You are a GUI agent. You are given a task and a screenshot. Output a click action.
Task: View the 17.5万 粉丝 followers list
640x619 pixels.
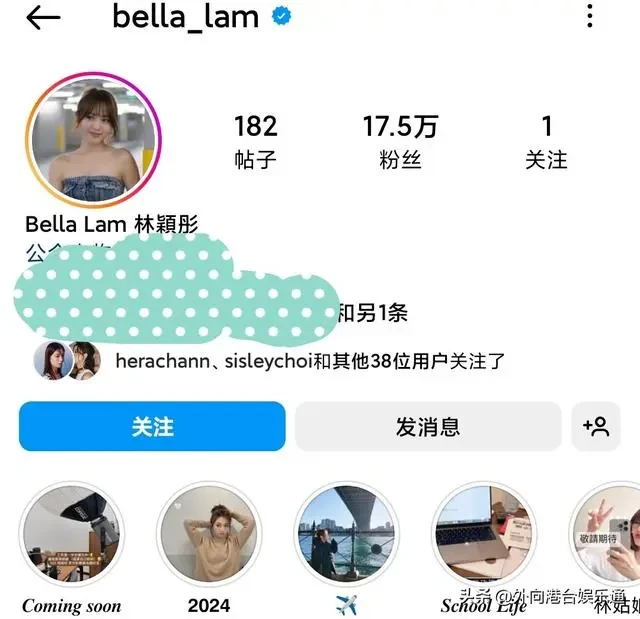[400, 140]
